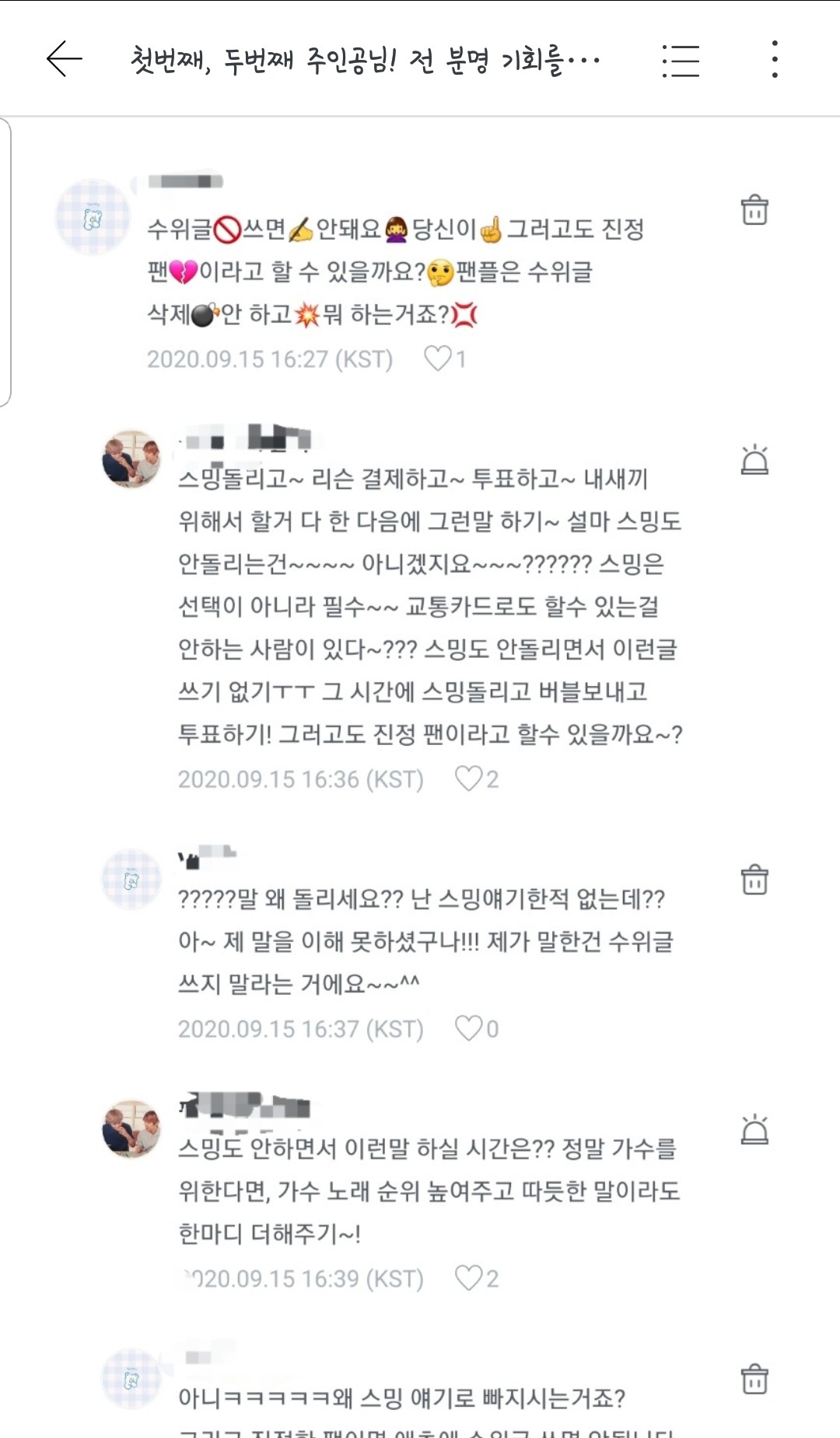Open the three-dot overflow menu
This screenshot has width=840, height=1438.
pos(775,59)
